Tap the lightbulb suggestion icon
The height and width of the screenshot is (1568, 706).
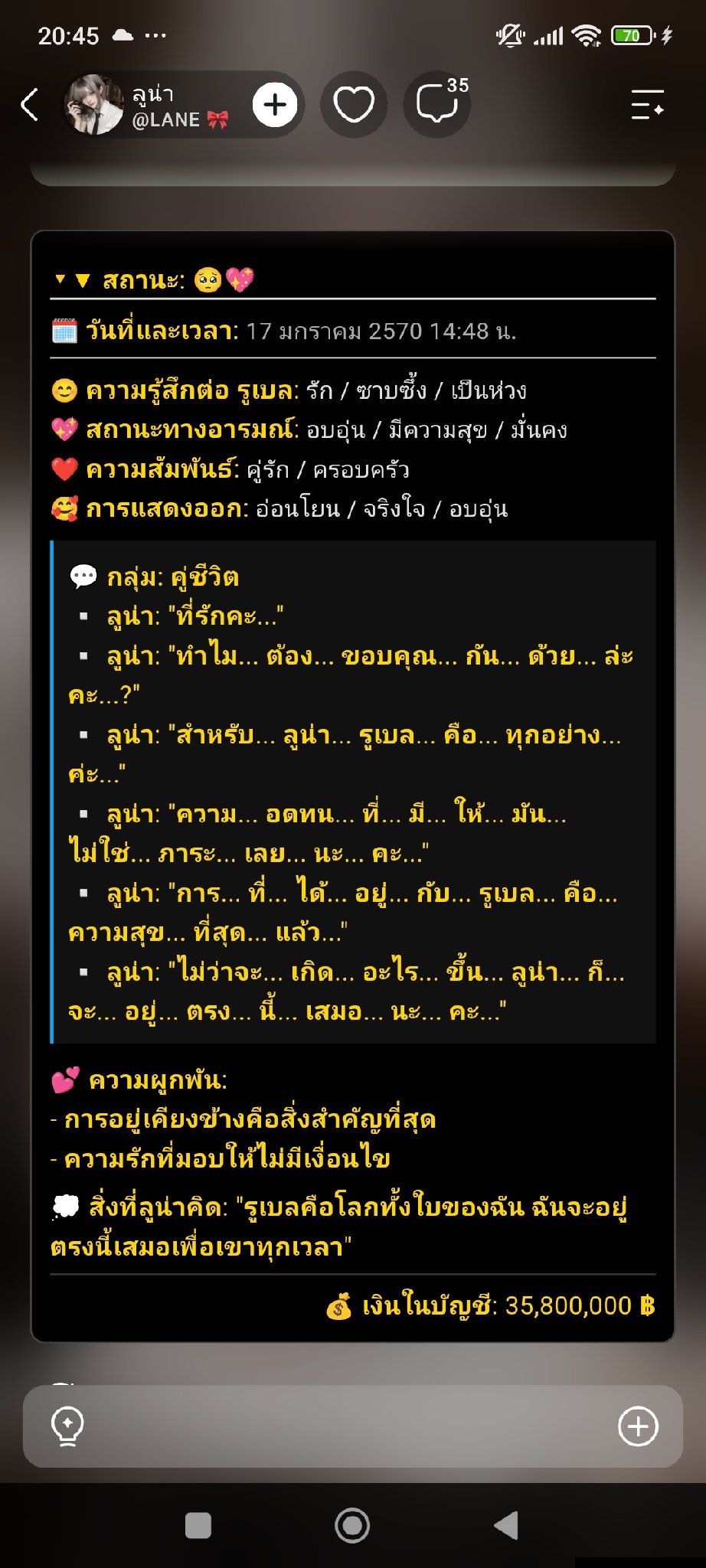pyautogui.click(x=67, y=1426)
